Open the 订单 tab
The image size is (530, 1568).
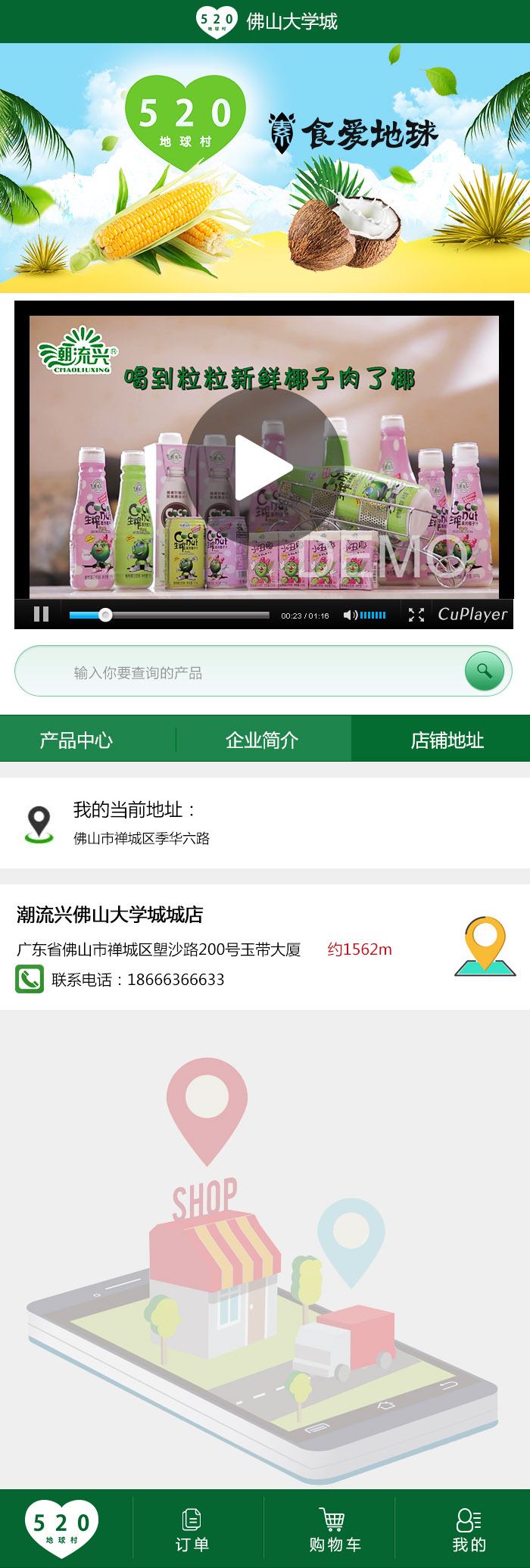tap(192, 1529)
